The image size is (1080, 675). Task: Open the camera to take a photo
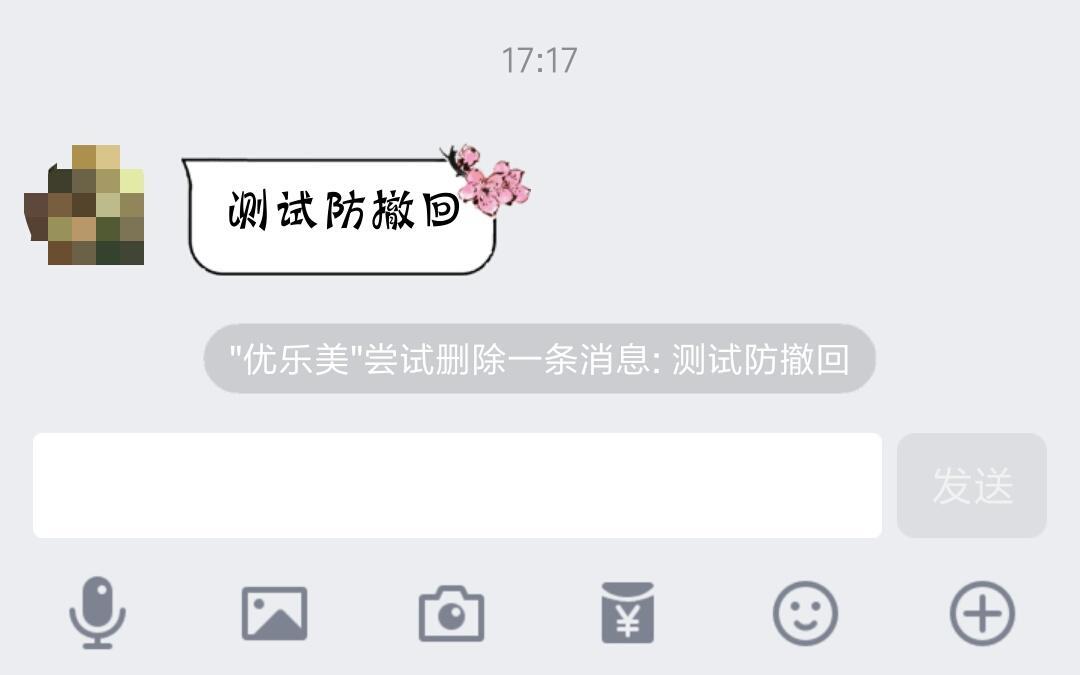pyautogui.click(x=451, y=615)
